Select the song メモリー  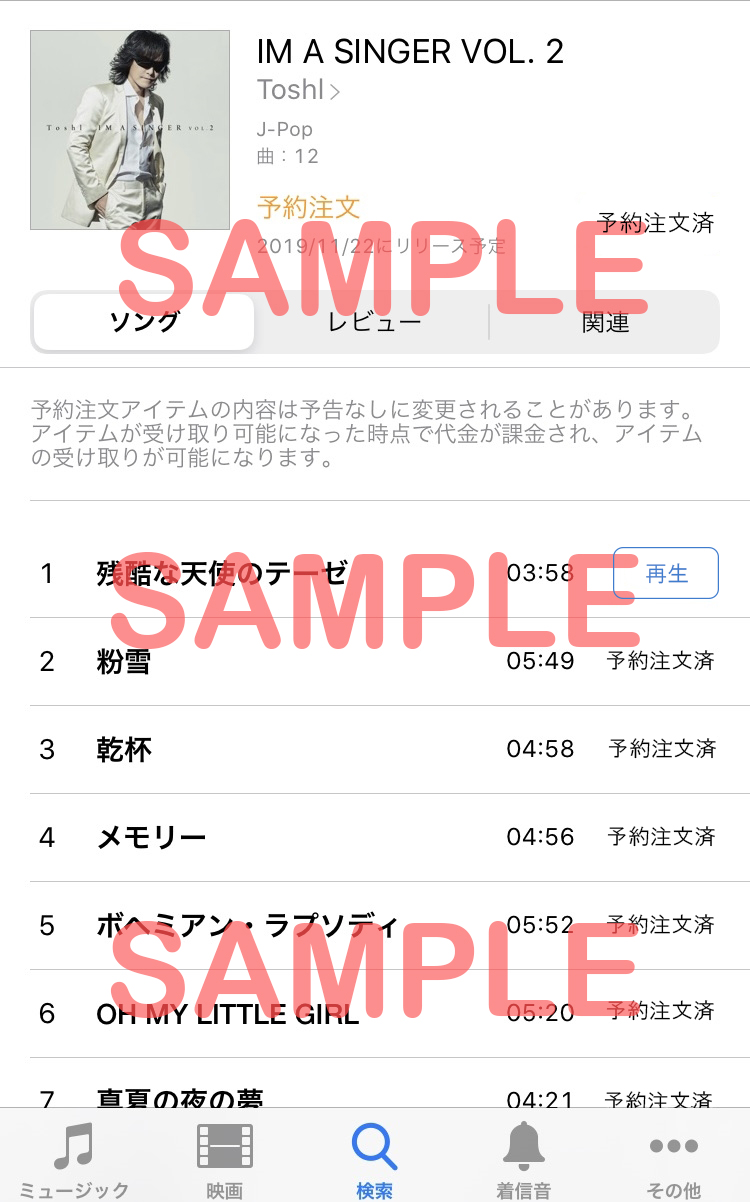pyautogui.click(x=151, y=837)
